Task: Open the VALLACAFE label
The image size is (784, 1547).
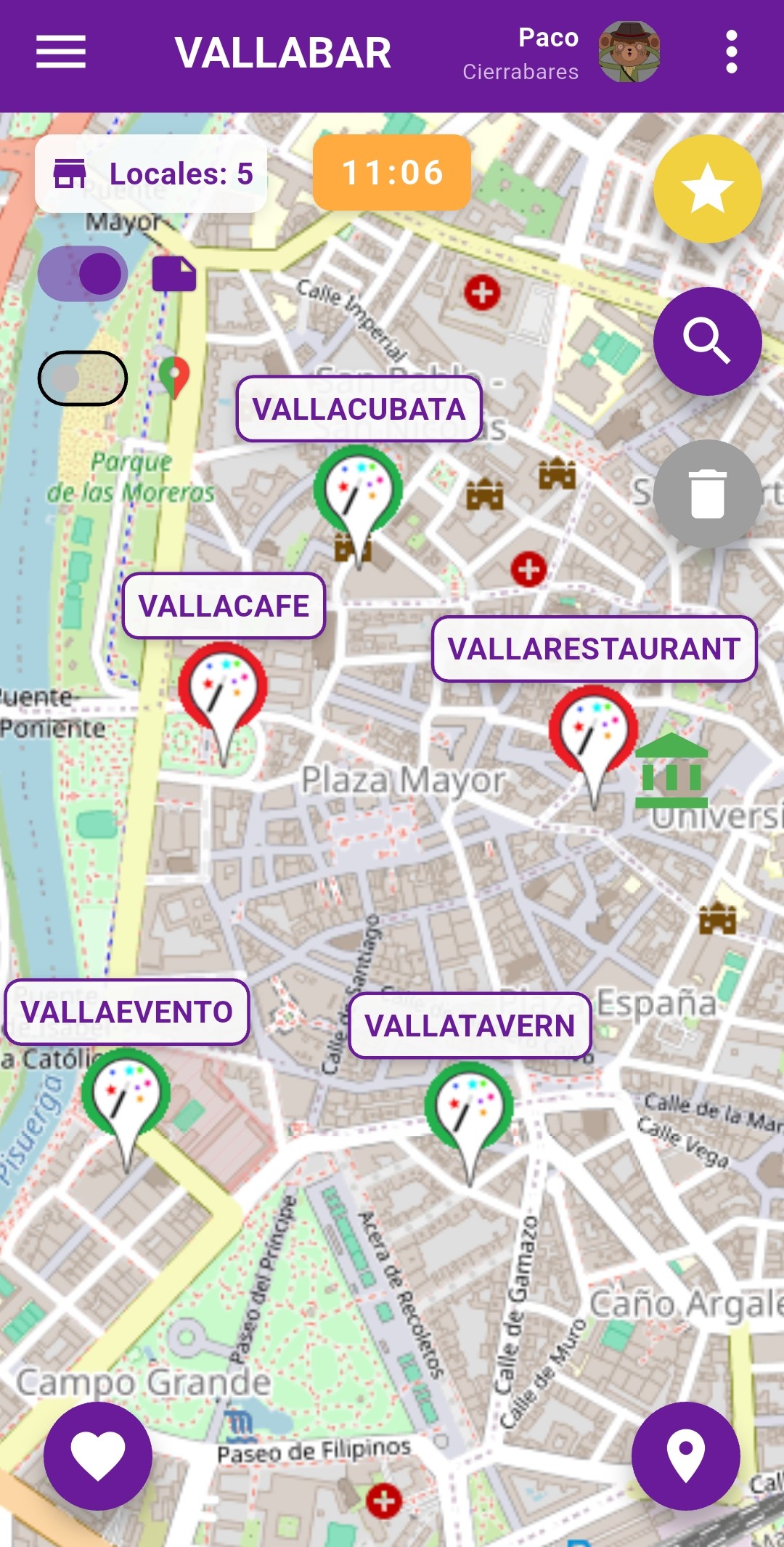Action: click(223, 604)
